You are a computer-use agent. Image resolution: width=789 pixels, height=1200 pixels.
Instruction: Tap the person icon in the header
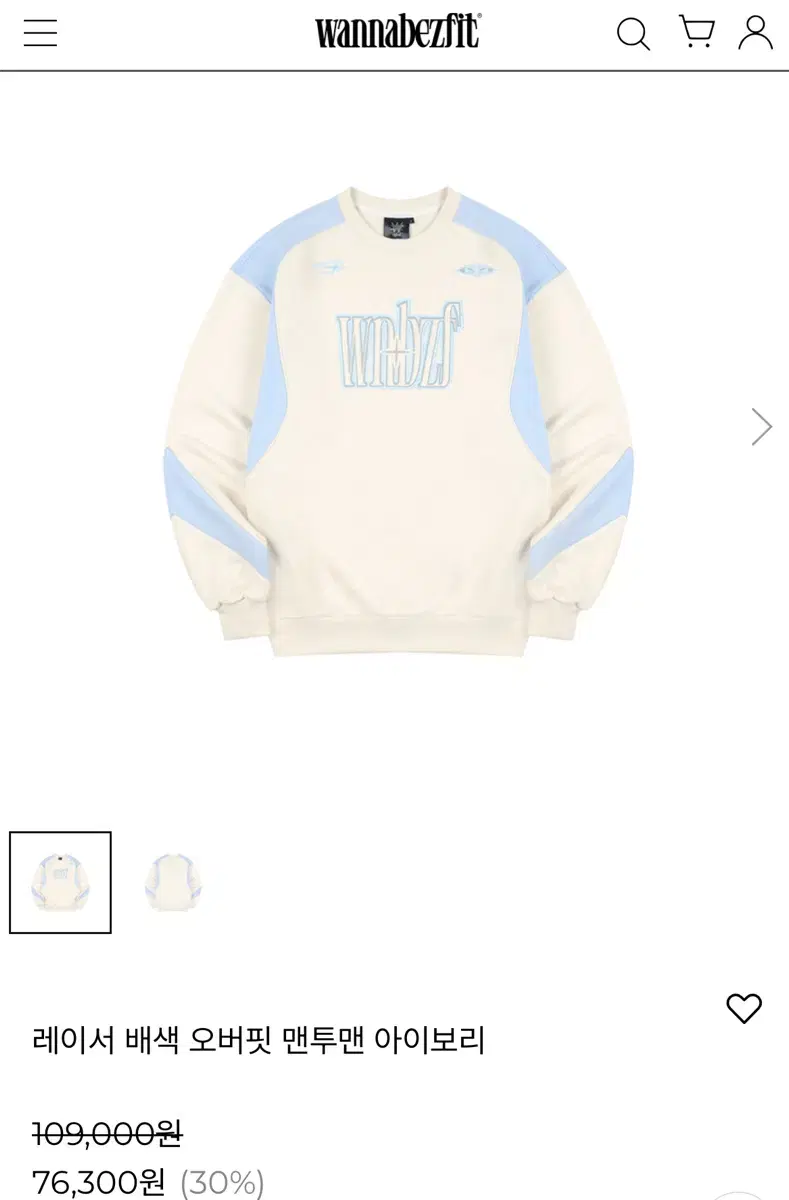point(756,33)
